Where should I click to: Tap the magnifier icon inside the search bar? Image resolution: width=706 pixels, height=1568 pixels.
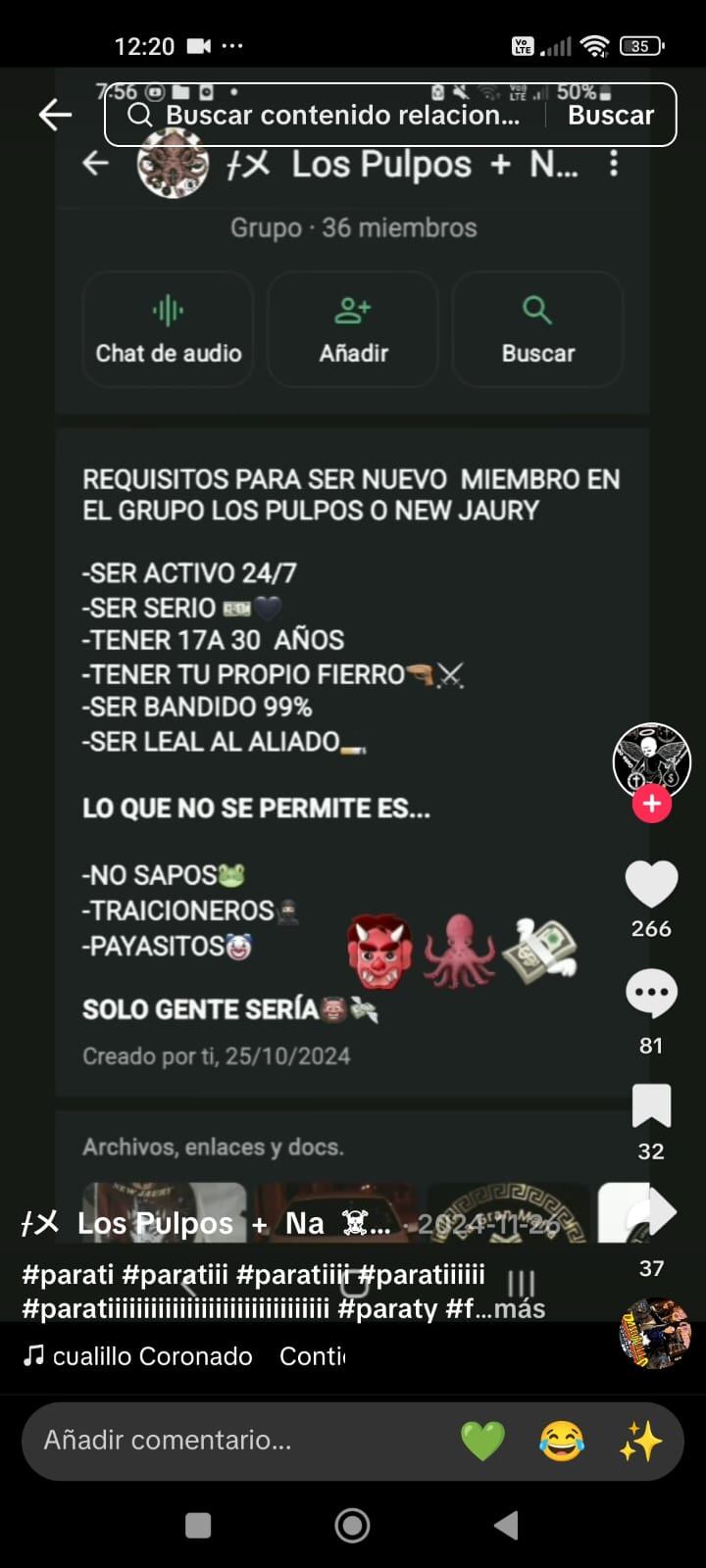138,115
